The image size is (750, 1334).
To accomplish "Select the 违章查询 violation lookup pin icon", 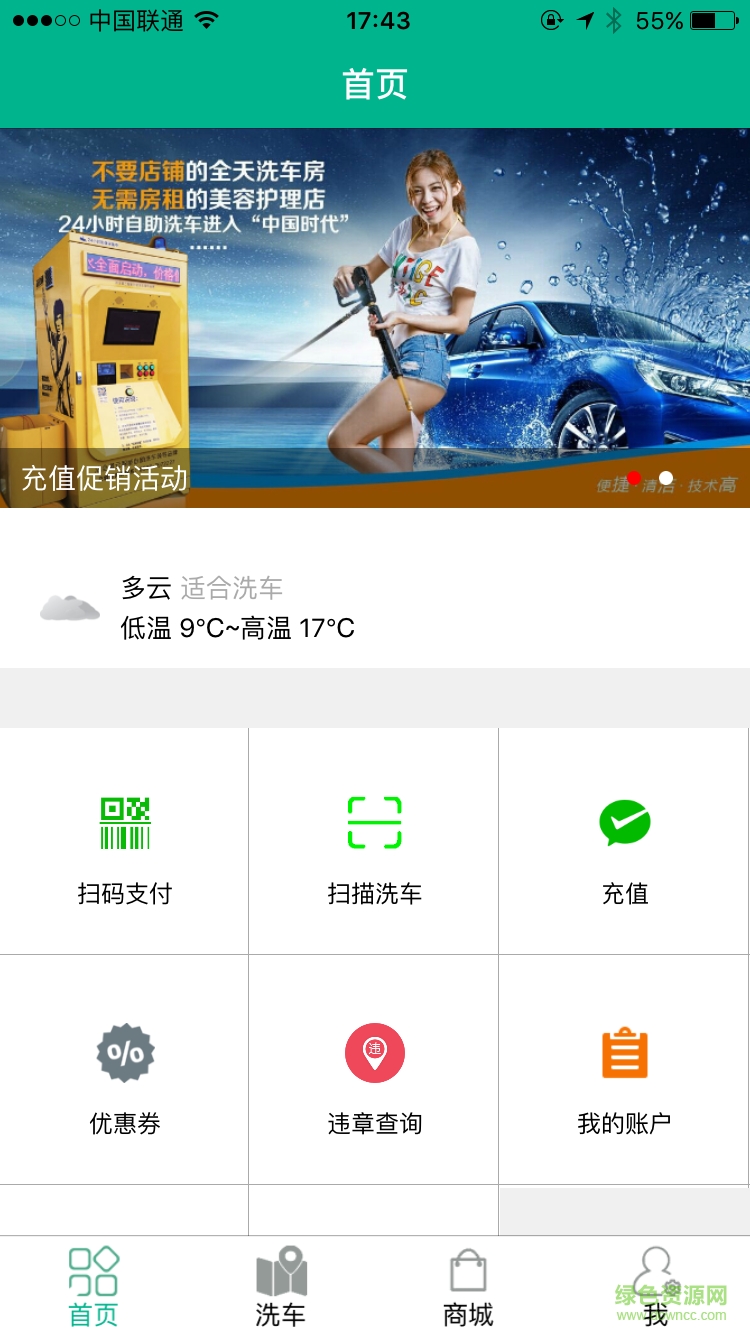I will (x=374, y=1052).
